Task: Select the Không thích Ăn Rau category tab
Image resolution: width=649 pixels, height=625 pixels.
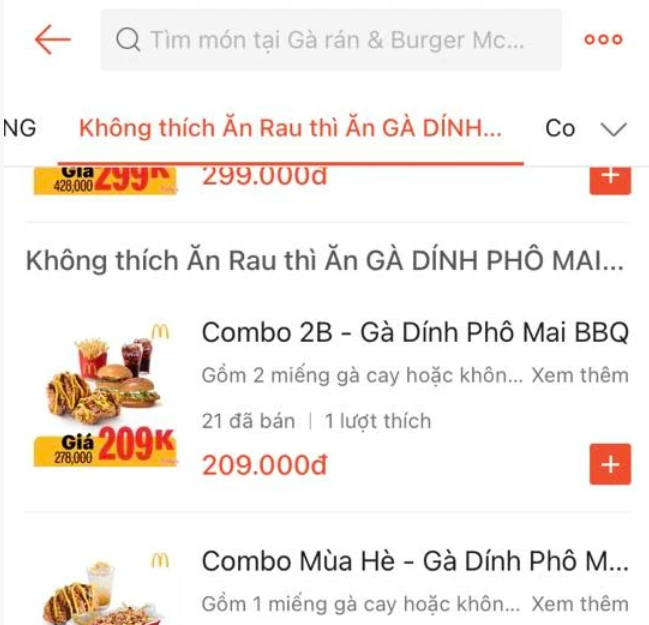Action: [x=290, y=129]
